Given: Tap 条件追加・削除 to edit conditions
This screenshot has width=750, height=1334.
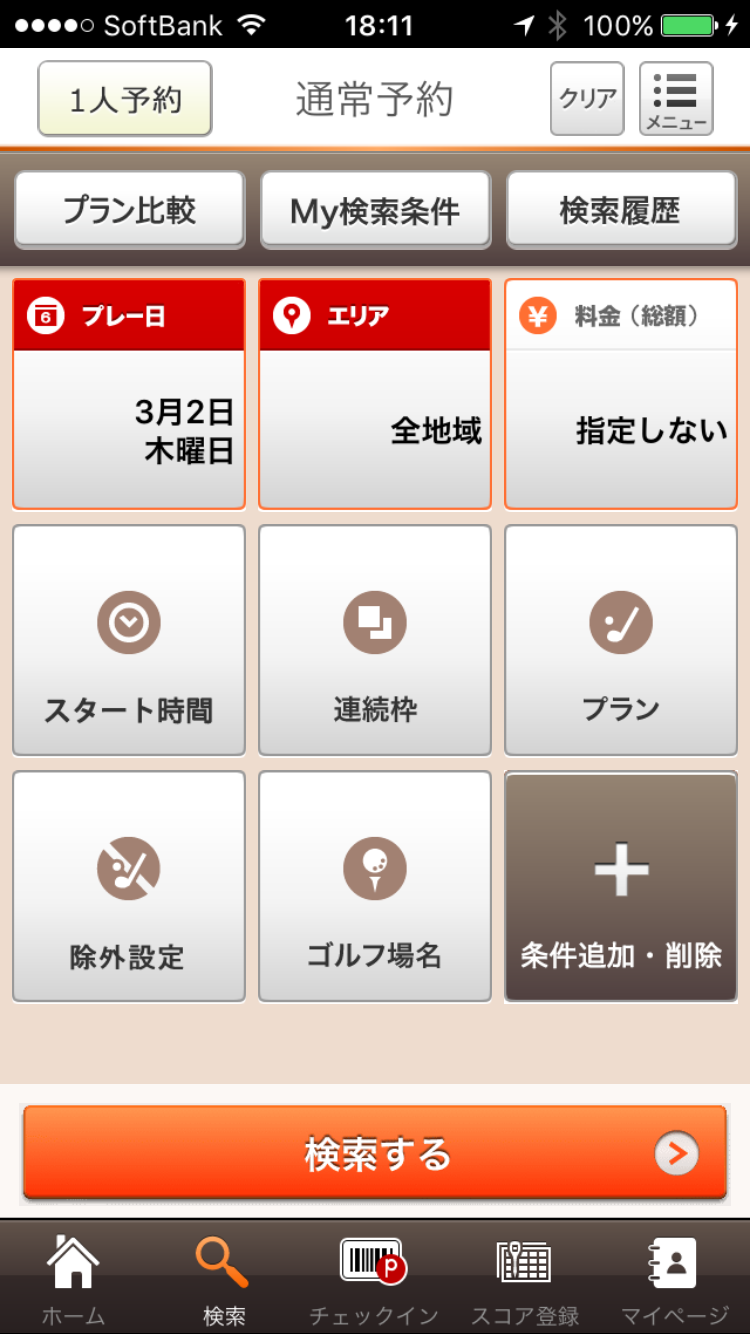Looking at the screenshot, I should [x=621, y=886].
